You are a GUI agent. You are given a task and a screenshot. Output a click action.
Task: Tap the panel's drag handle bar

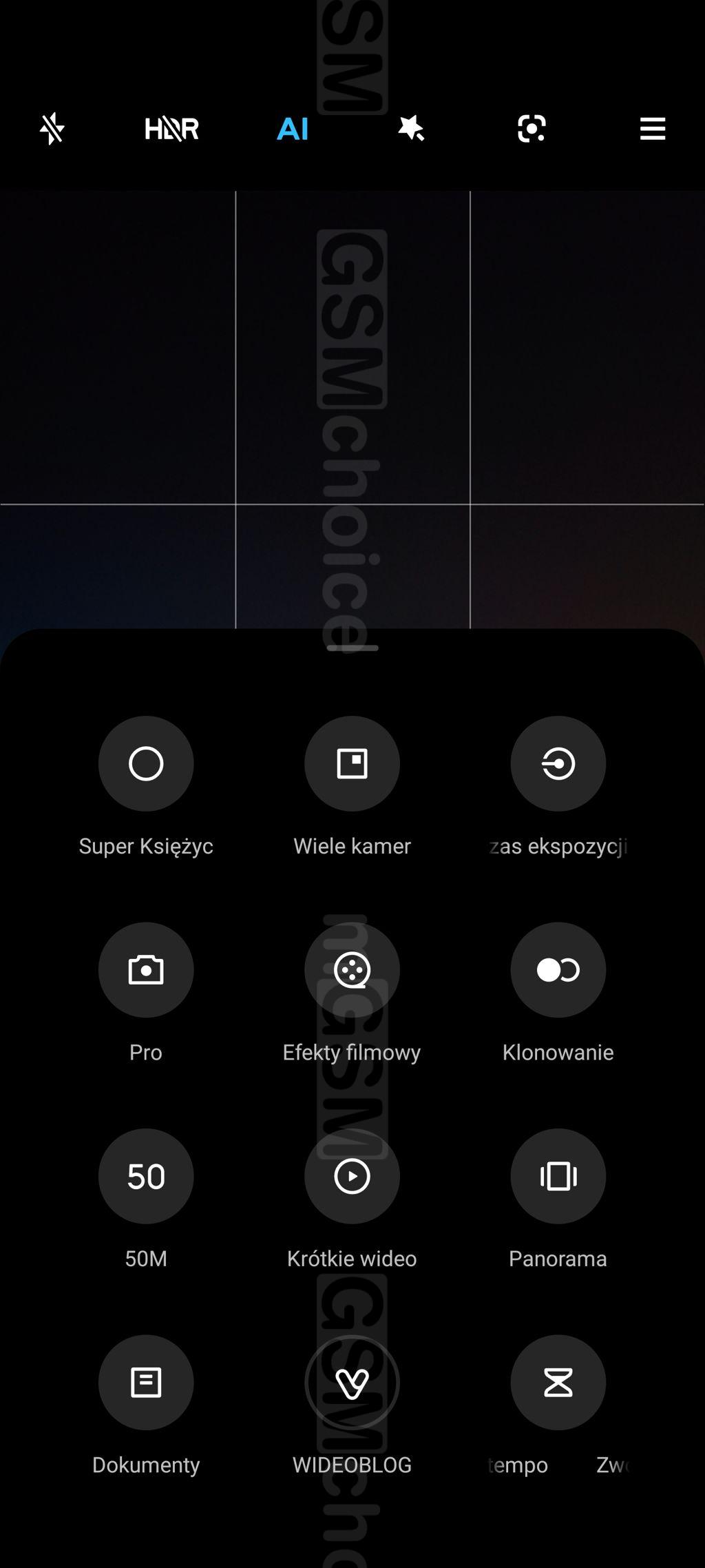coord(352,648)
